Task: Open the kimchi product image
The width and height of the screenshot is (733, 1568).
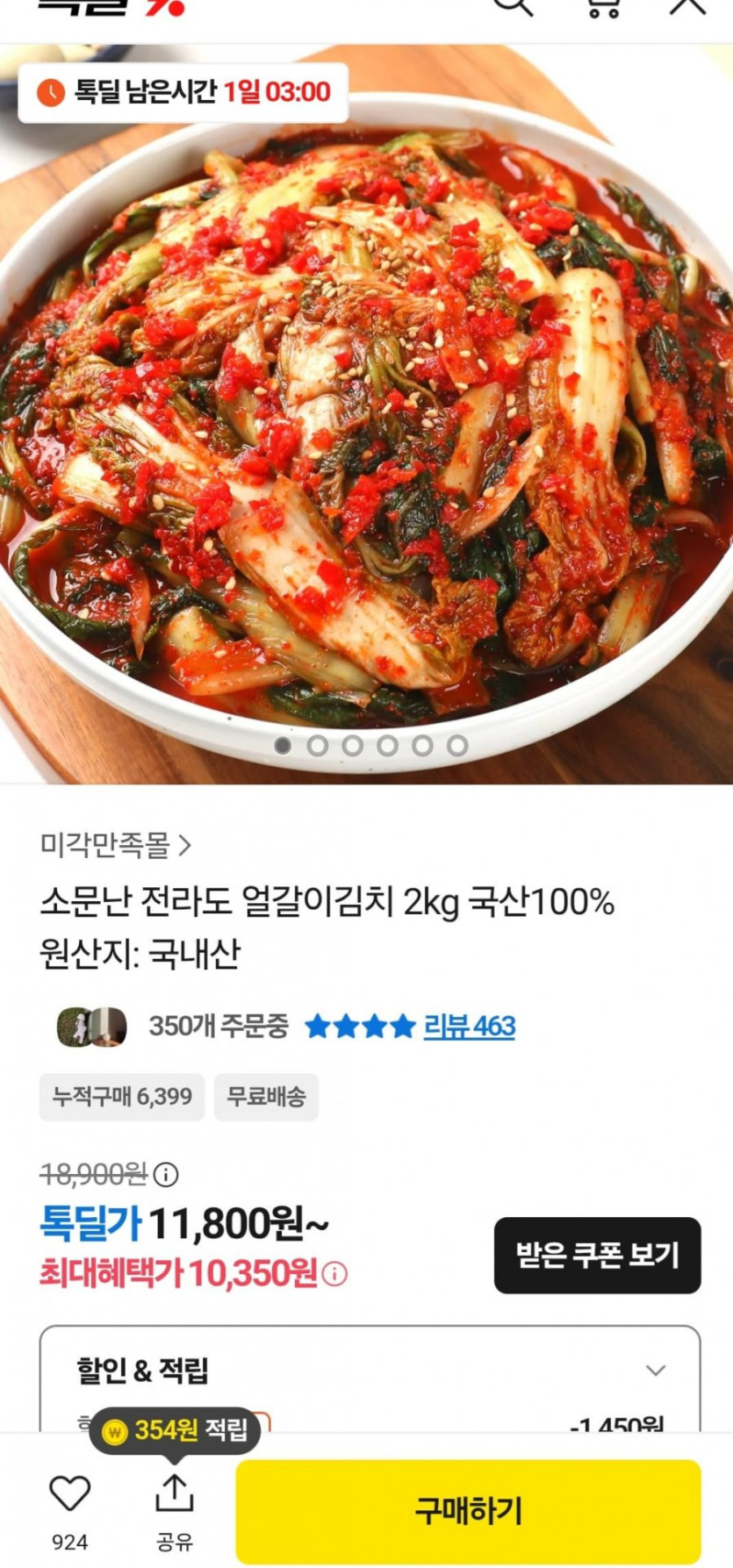Action: click(366, 421)
